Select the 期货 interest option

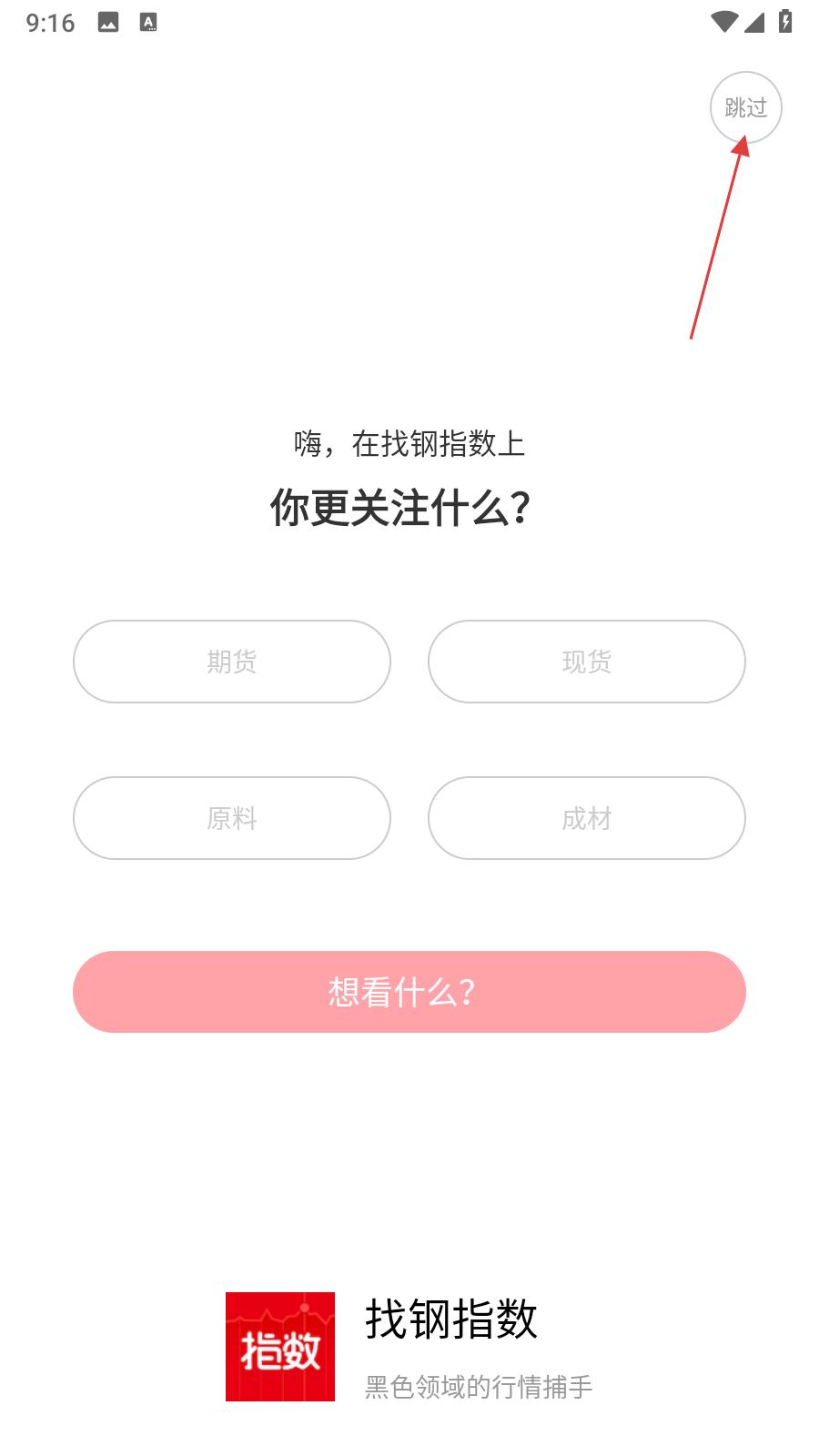[232, 662]
